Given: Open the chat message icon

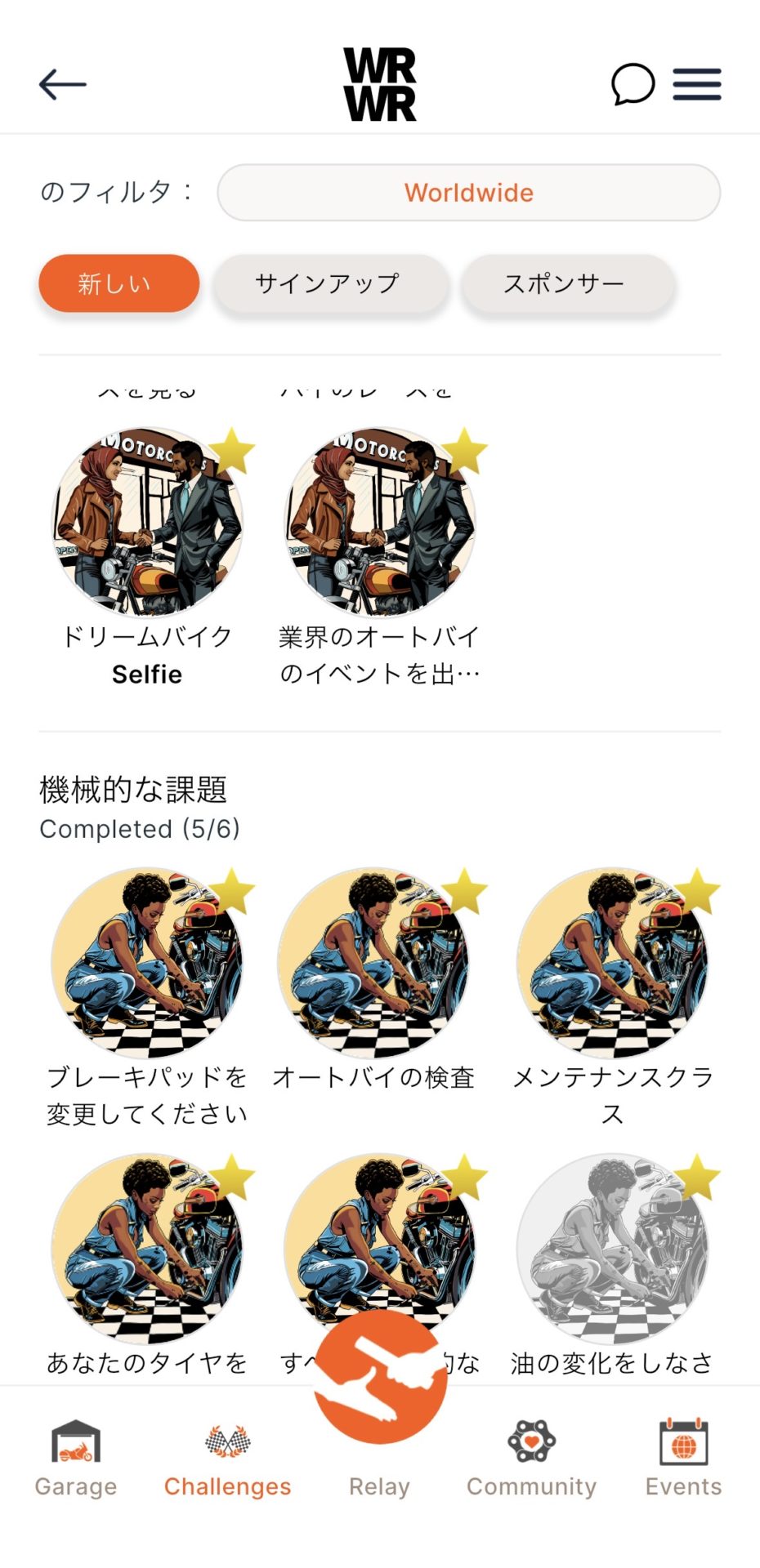Looking at the screenshot, I should point(629,84).
